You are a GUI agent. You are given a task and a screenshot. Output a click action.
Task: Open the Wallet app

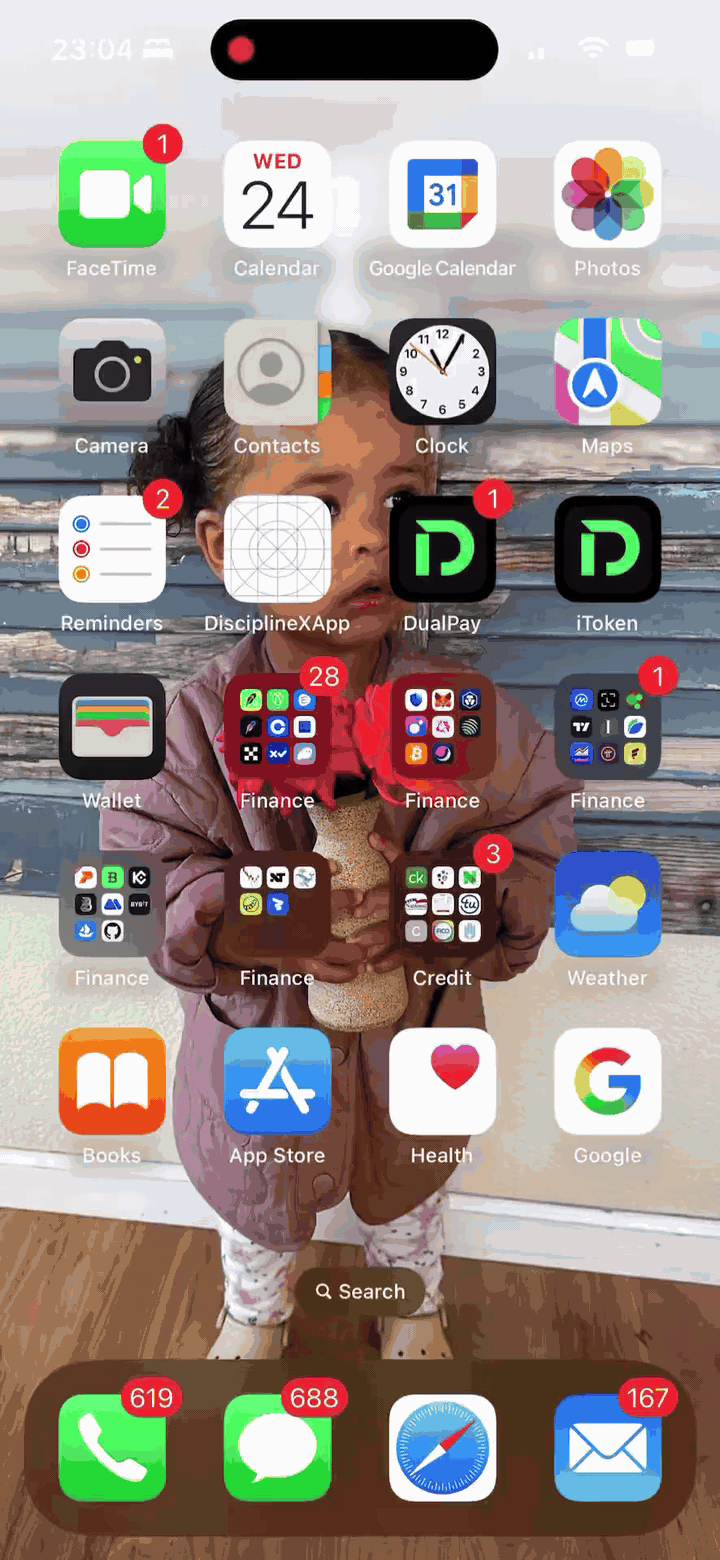[112, 727]
